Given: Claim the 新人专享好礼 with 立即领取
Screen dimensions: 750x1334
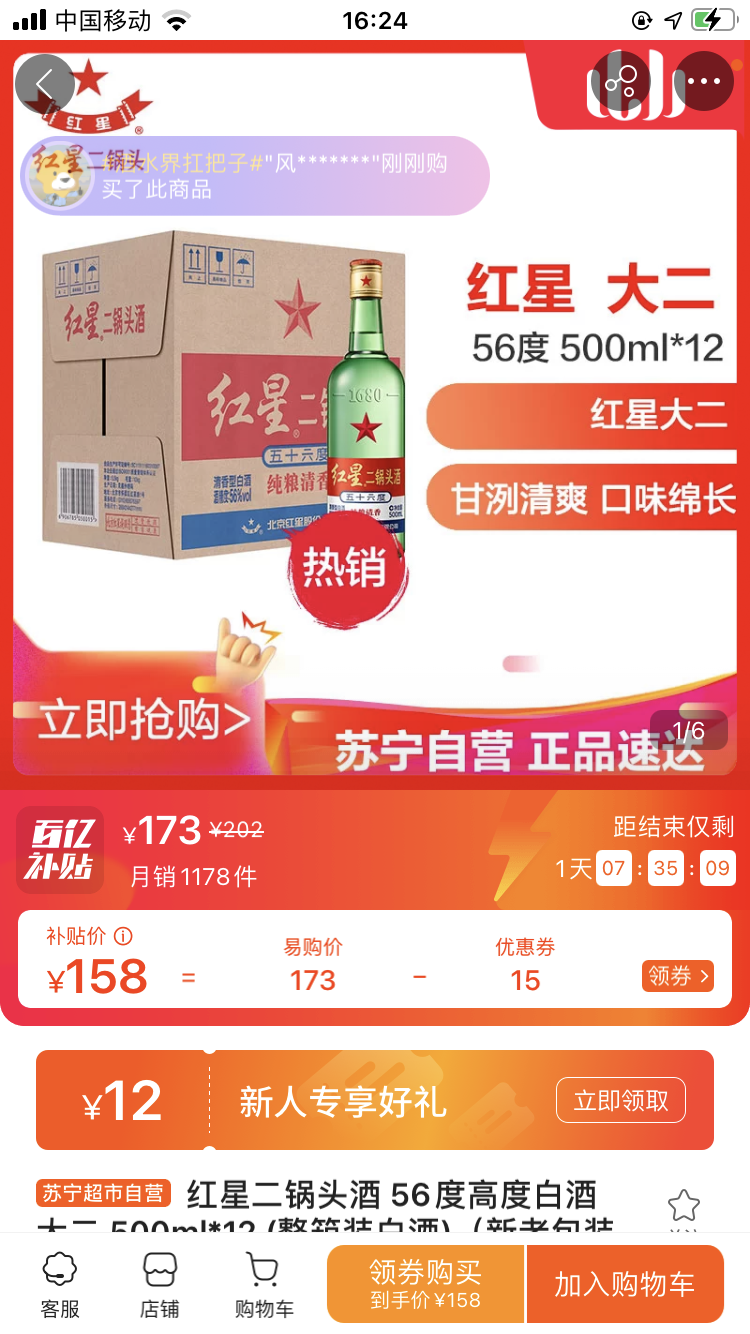Looking at the screenshot, I should coord(620,1101).
